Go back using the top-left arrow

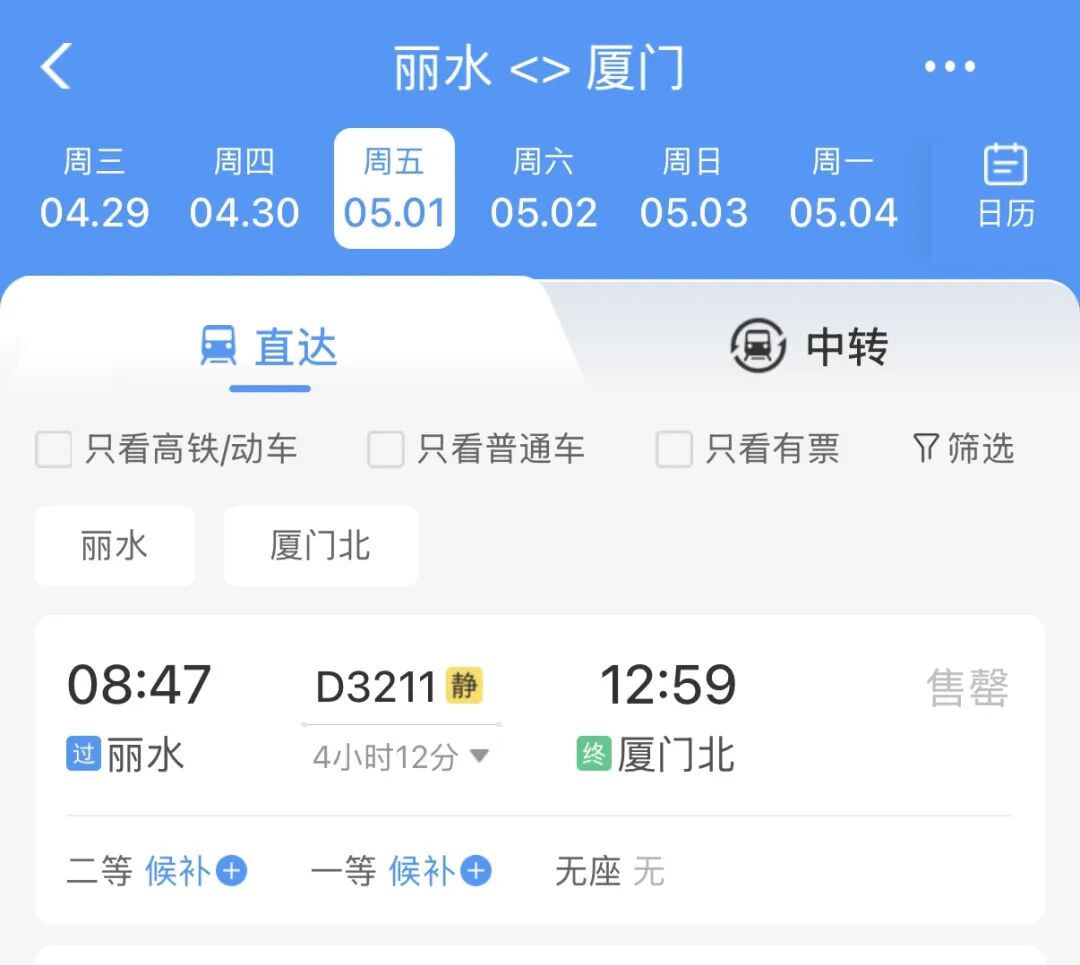tap(57, 67)
